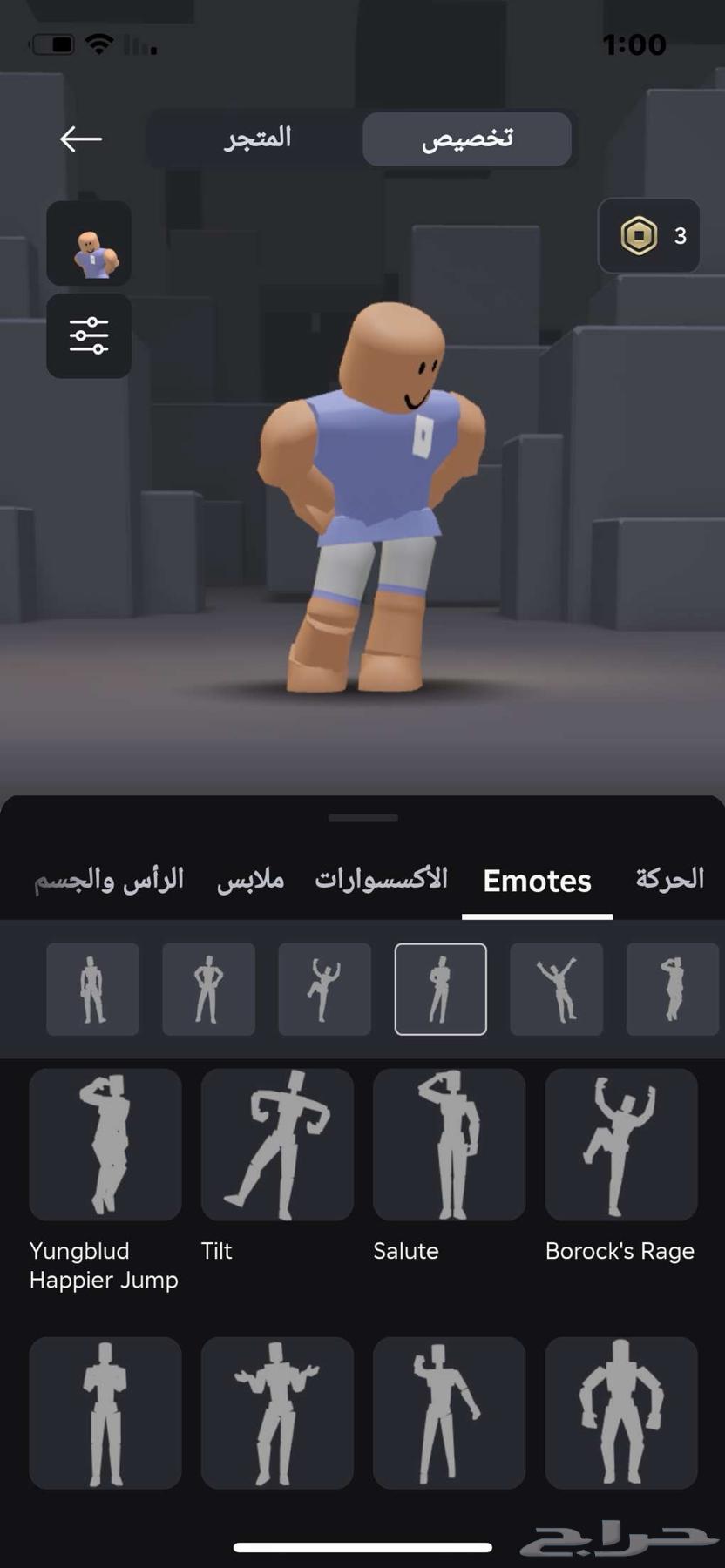
Task: Pick the Salute emote
Action: 449,1145
